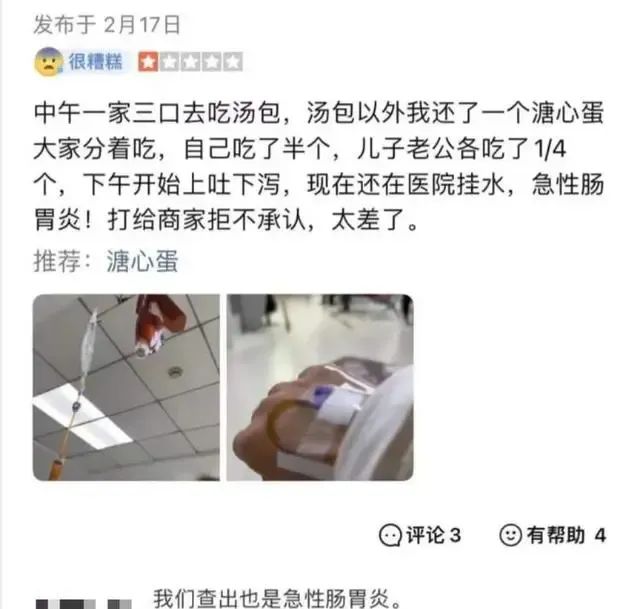Screen dimensions: 640x609
Task: Mark this review as 有帮助
Action: 553,535
